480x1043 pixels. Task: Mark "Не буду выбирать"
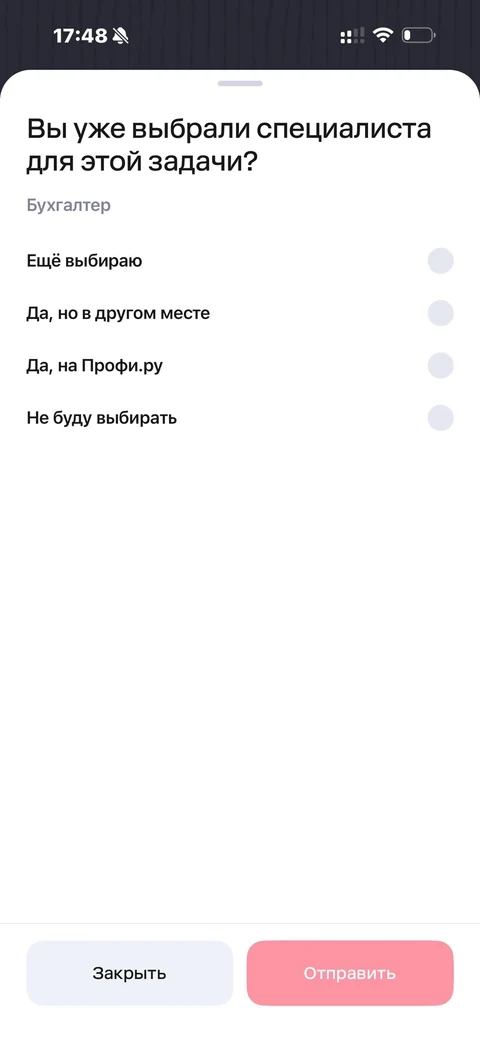[240, 418]
